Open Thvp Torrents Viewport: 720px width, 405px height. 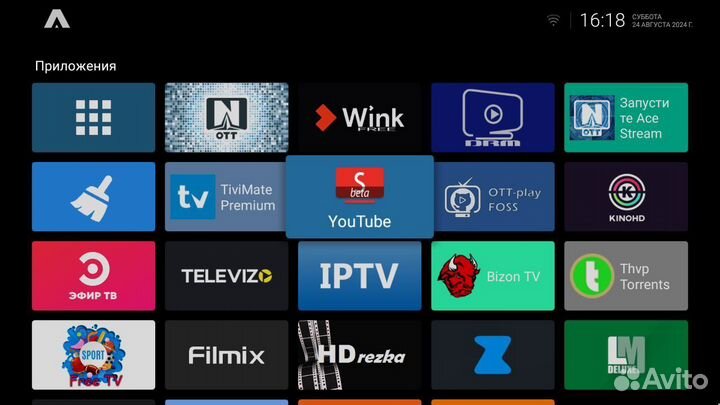click(x=625, y=275)
